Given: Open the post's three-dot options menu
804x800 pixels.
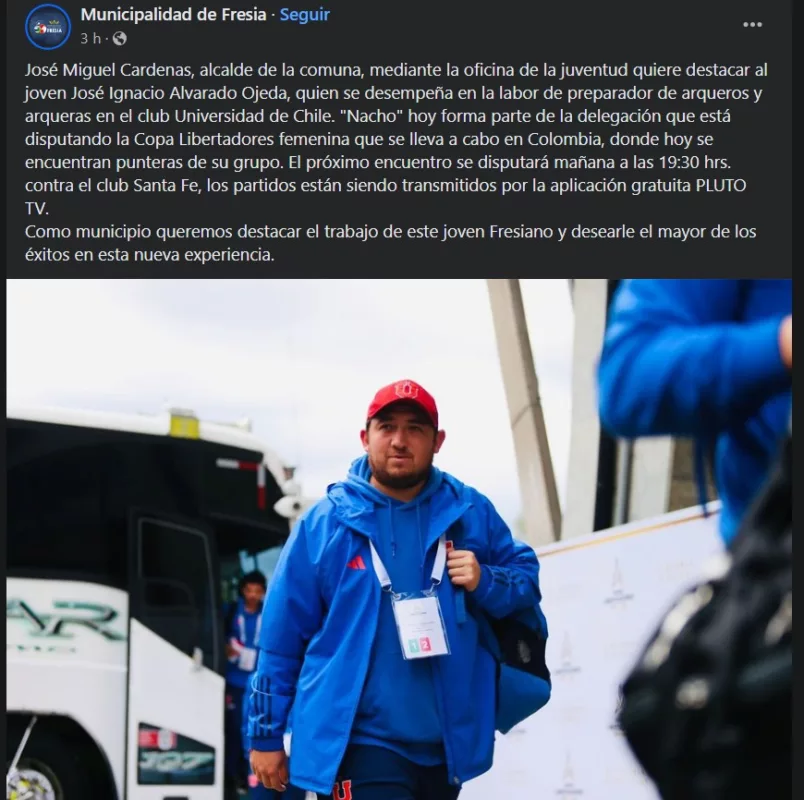Looking at the screenshot, I should tap(752, 25).
